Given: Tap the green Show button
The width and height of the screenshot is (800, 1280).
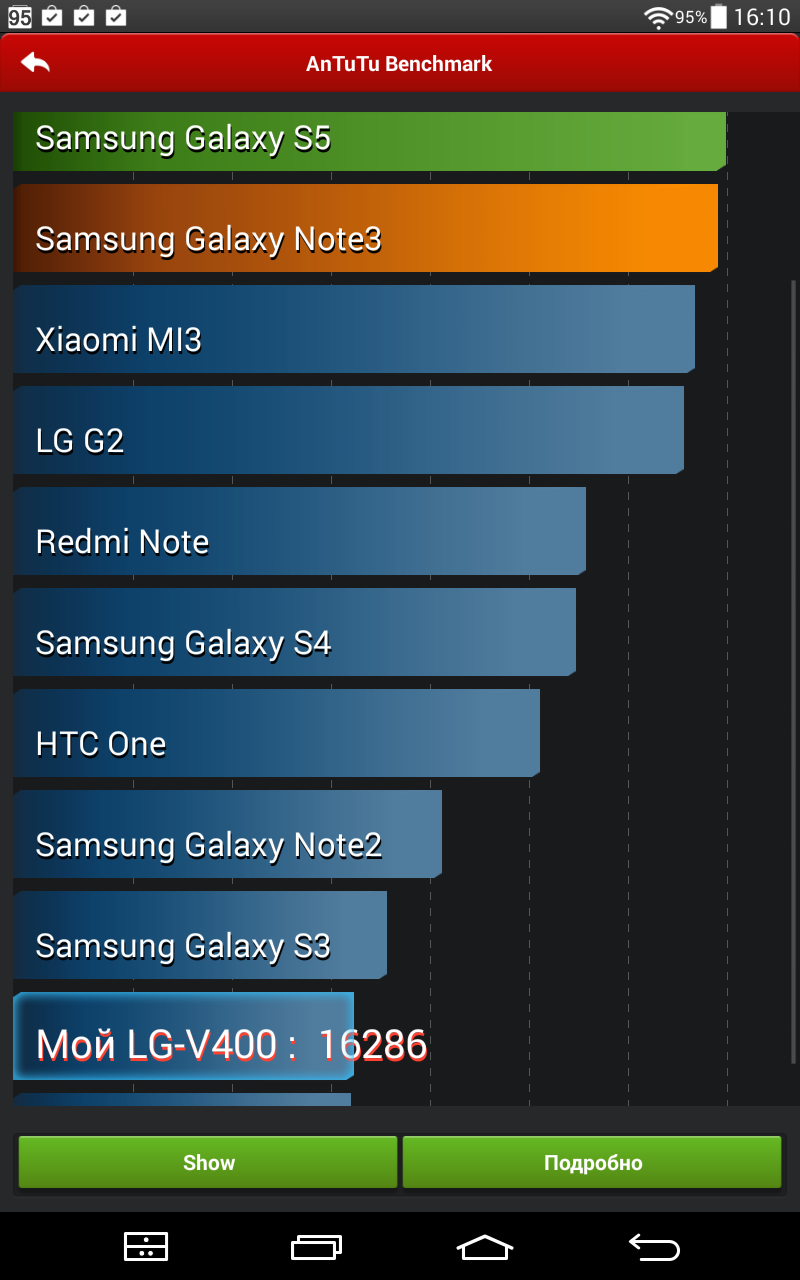Looking at the screenshot, I should pyautogui.click(x=208, y=1162).
